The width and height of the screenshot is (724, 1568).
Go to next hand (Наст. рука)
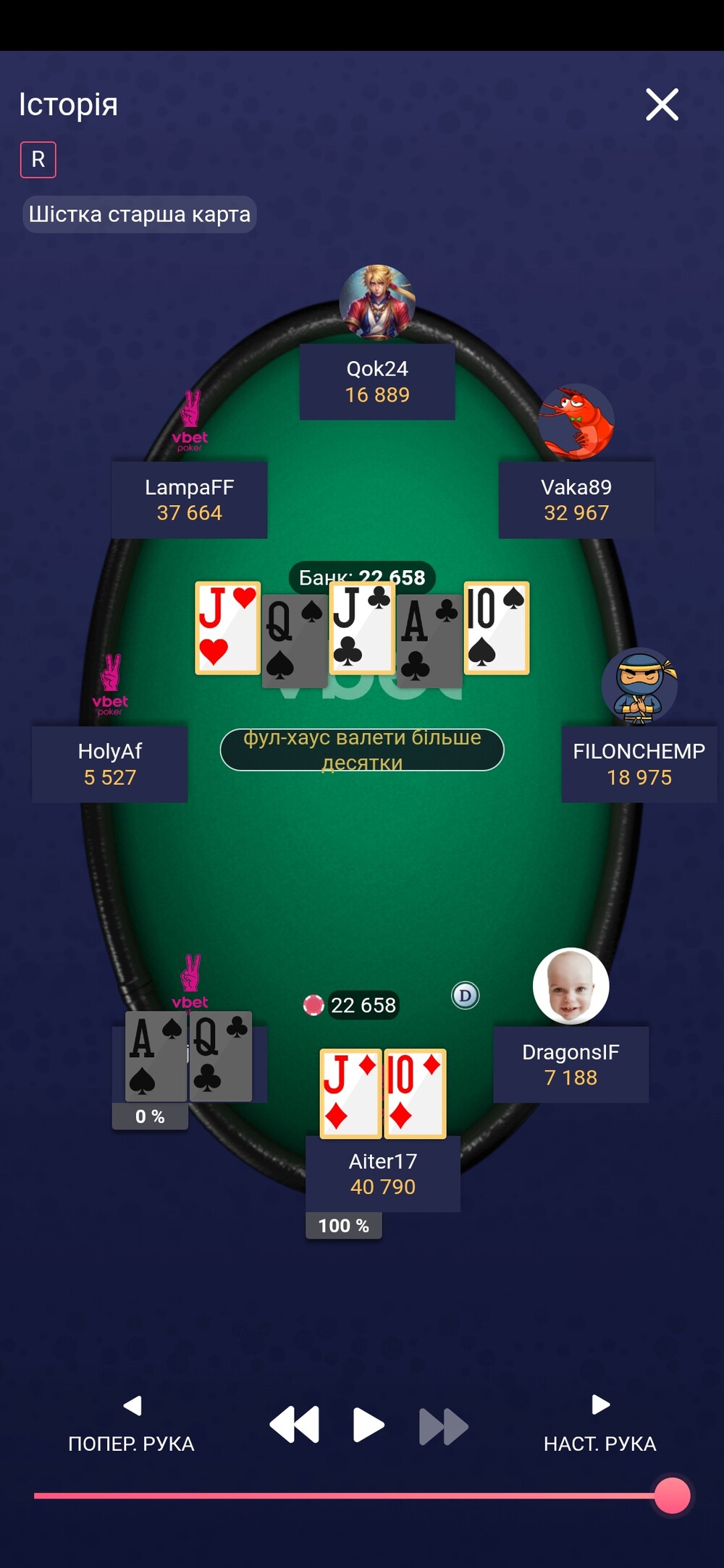[x=600, y=1425]
